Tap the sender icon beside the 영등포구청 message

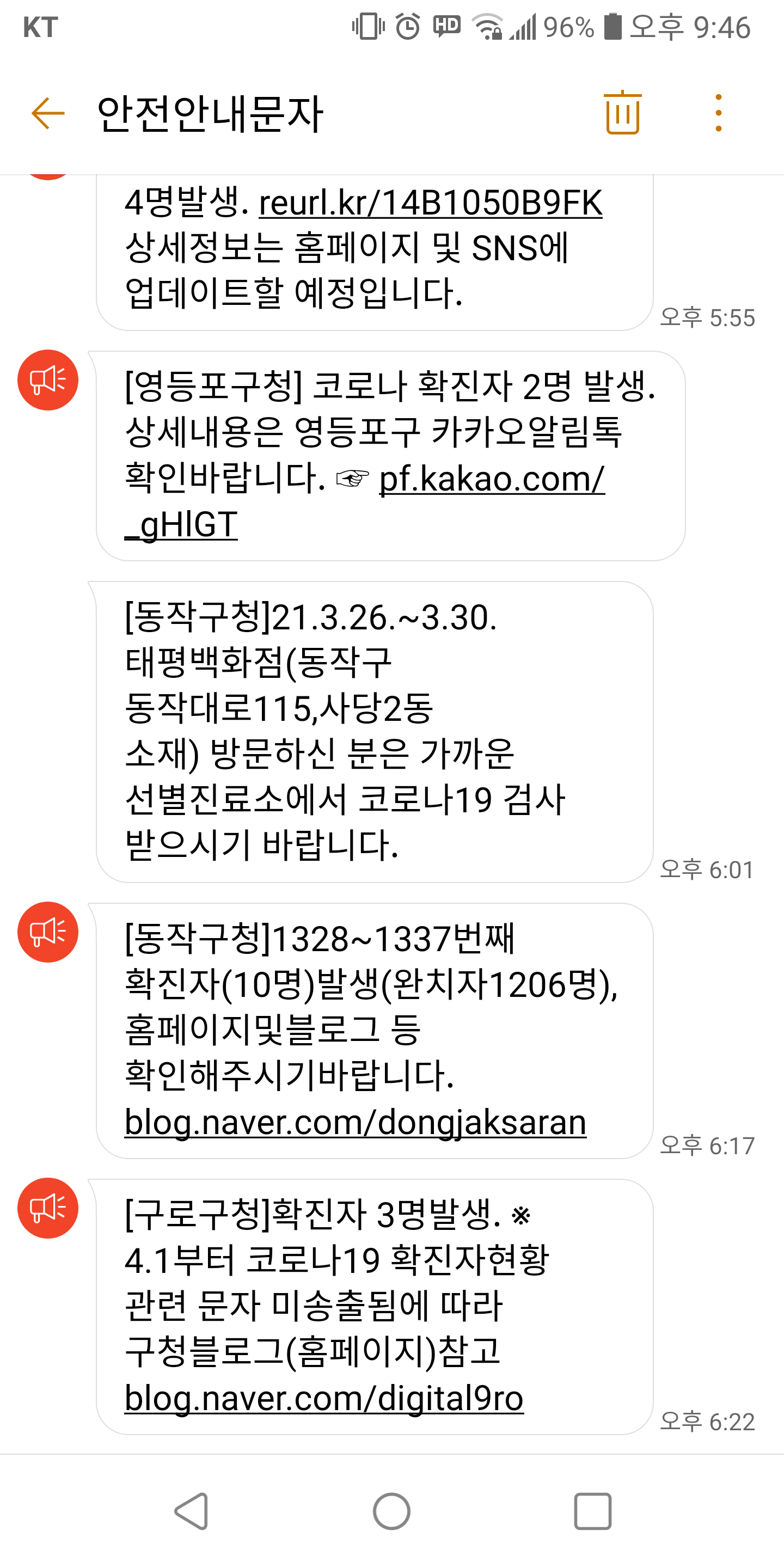48,380
